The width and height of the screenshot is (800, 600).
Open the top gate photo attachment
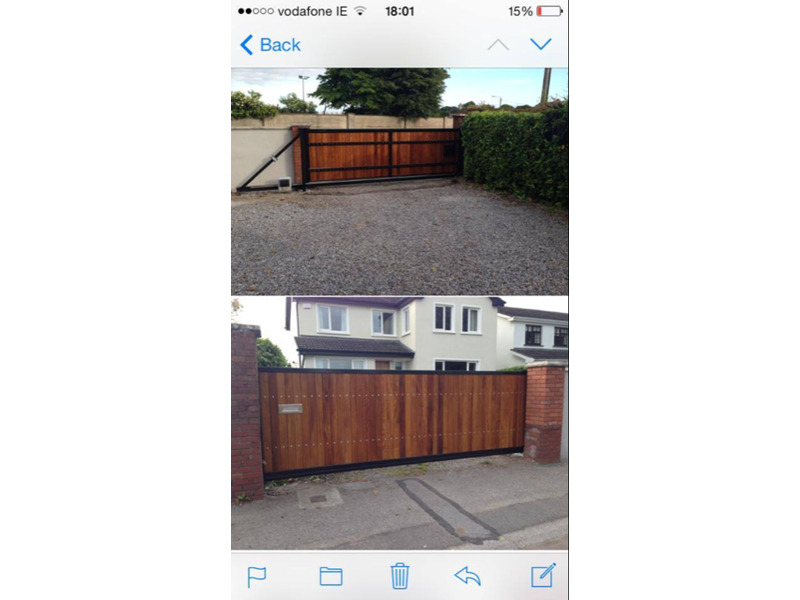point(400,180)
